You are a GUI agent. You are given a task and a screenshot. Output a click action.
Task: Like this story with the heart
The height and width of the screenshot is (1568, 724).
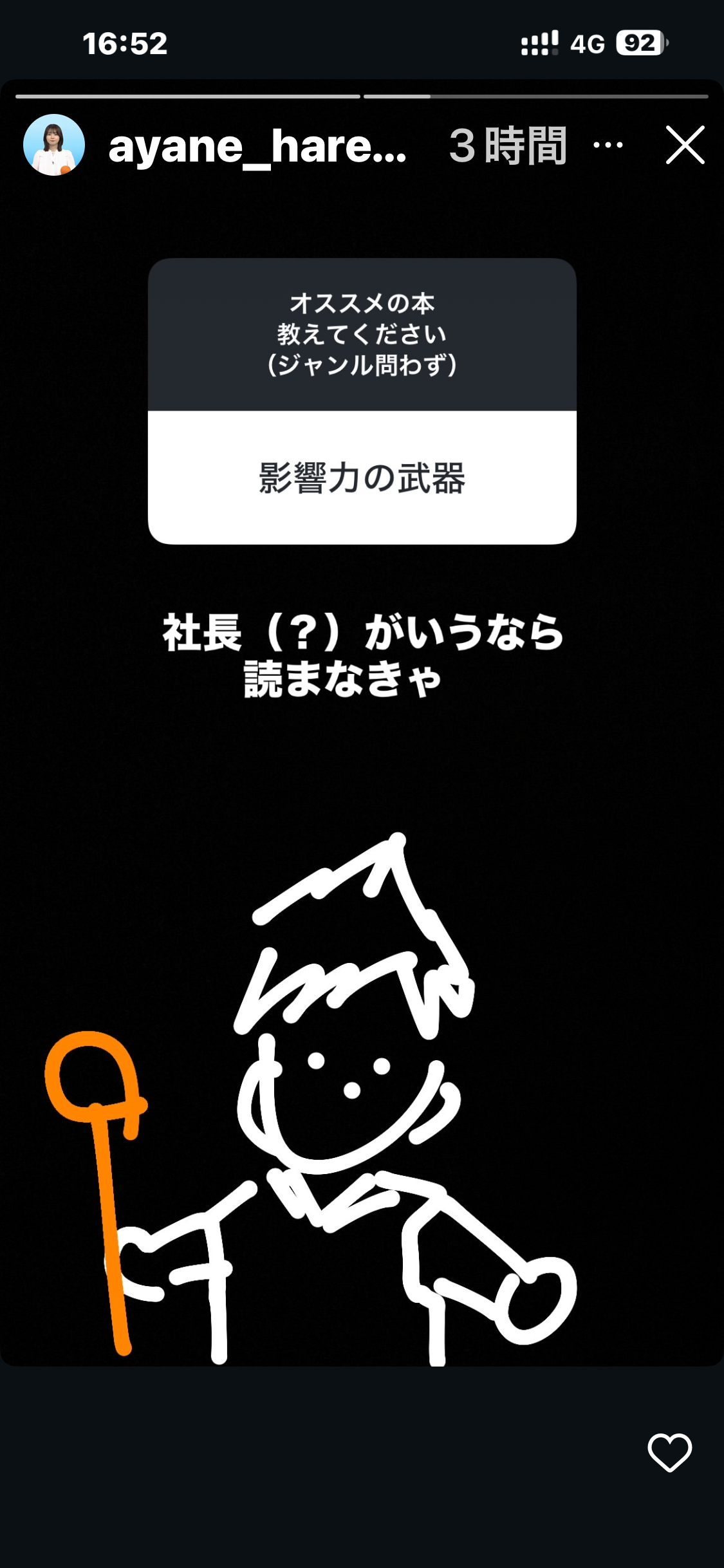[x=669, y=1452]
